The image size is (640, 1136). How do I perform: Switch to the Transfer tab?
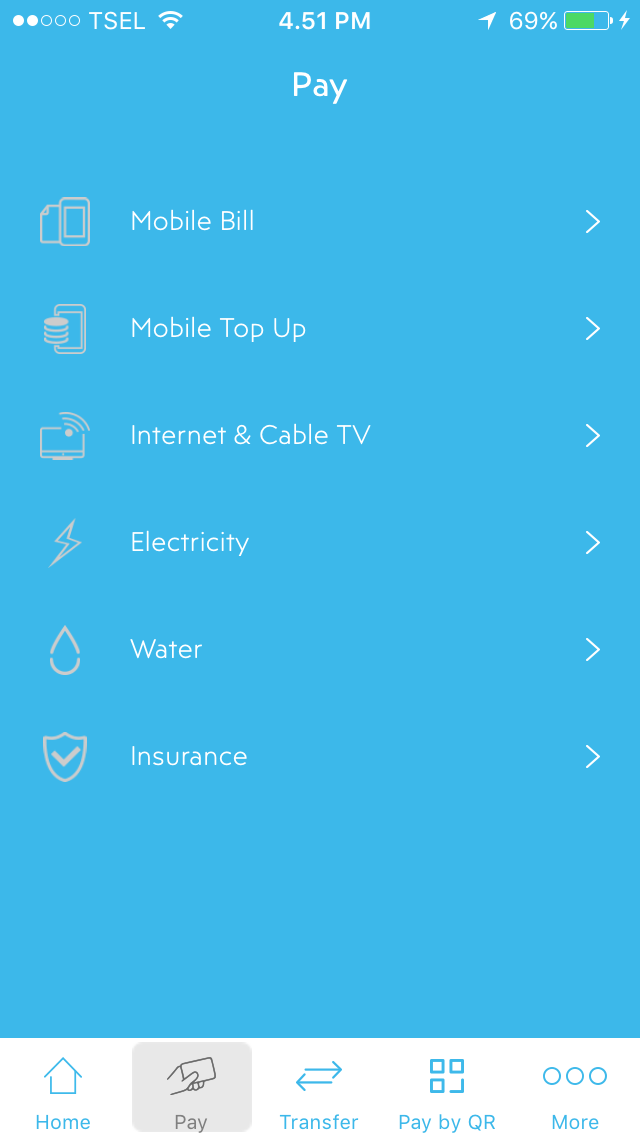[x=319, y=1092]
